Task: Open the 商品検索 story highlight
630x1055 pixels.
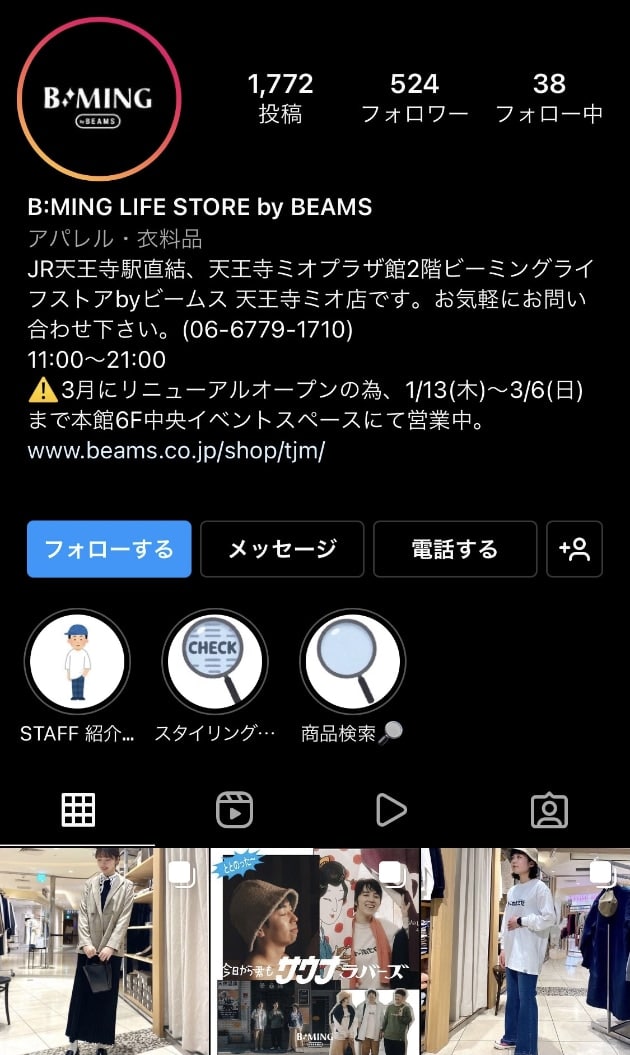Action: point(352,661)
